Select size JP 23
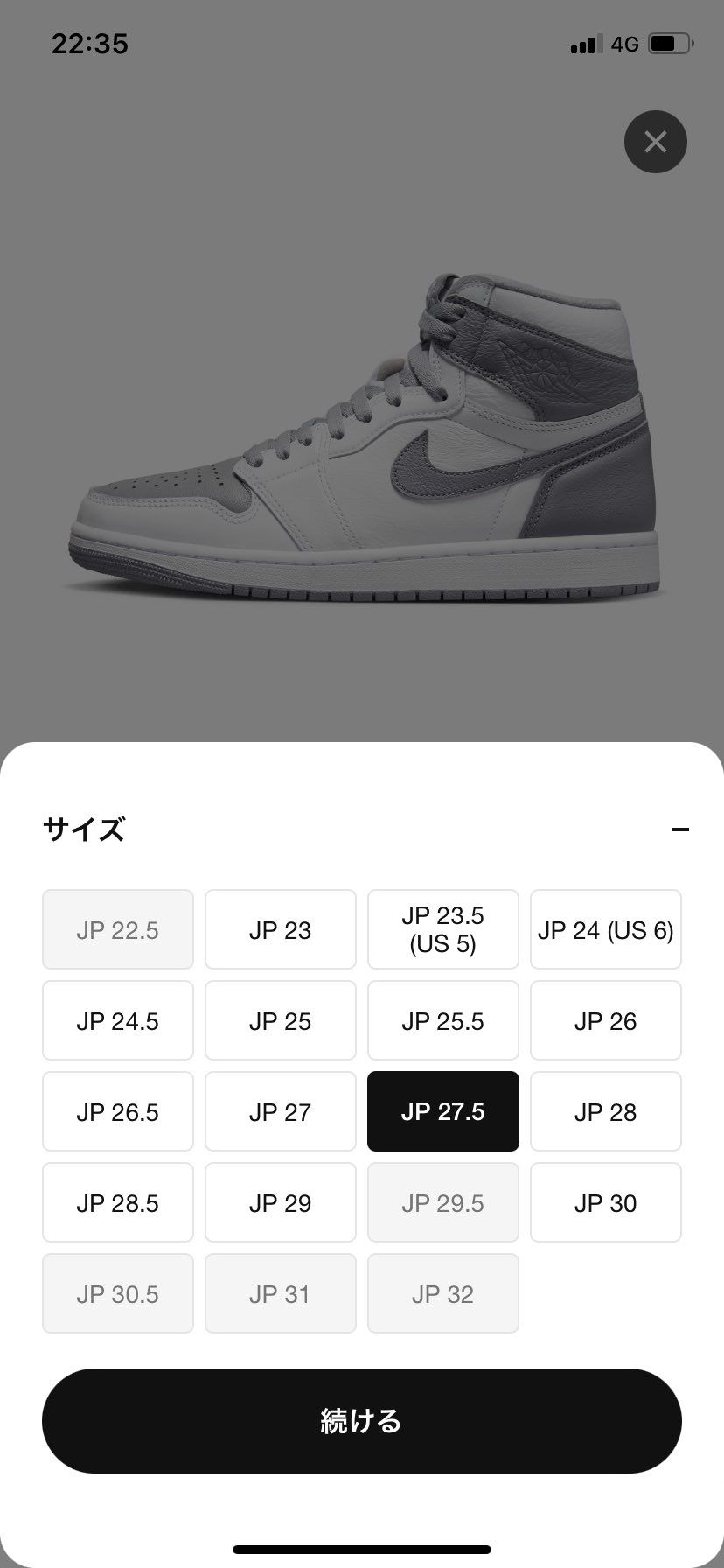The width and height of the screenshot is (724, 1568). pyautogui.click(x=280, y=929)
